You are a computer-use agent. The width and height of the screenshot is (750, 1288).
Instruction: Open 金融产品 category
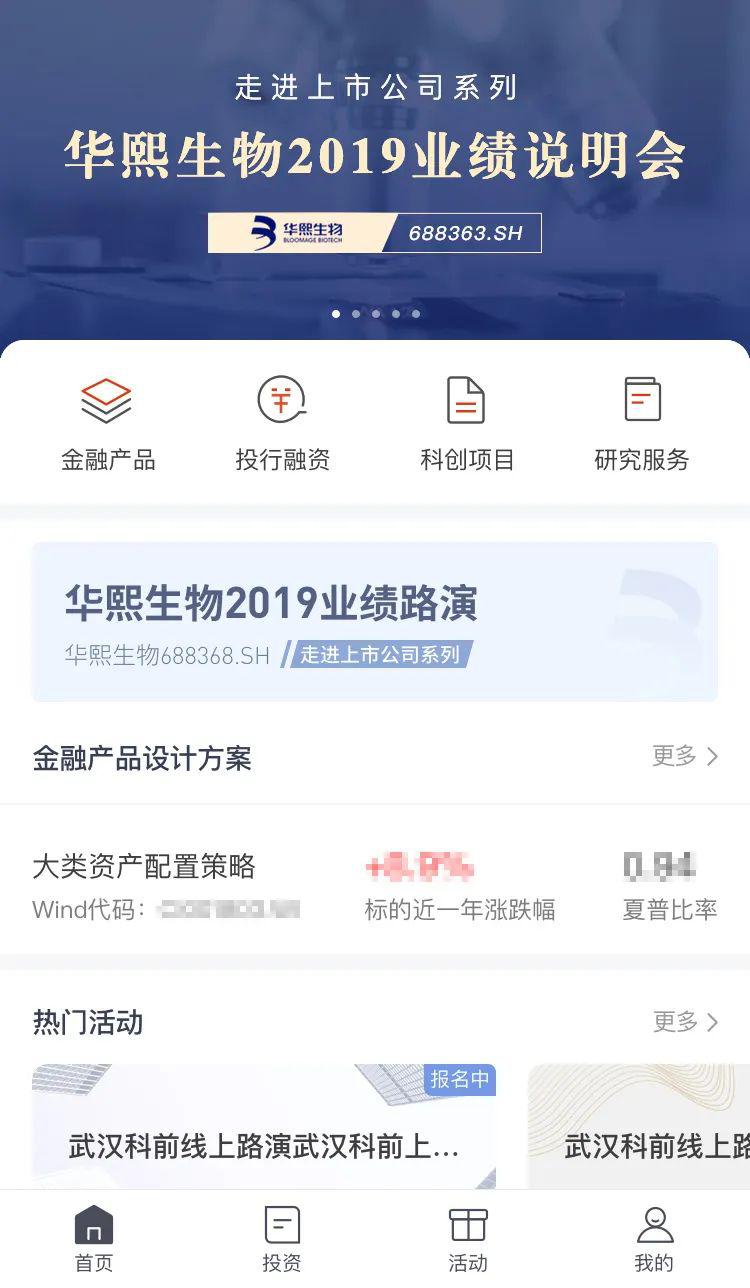(108, 424)
